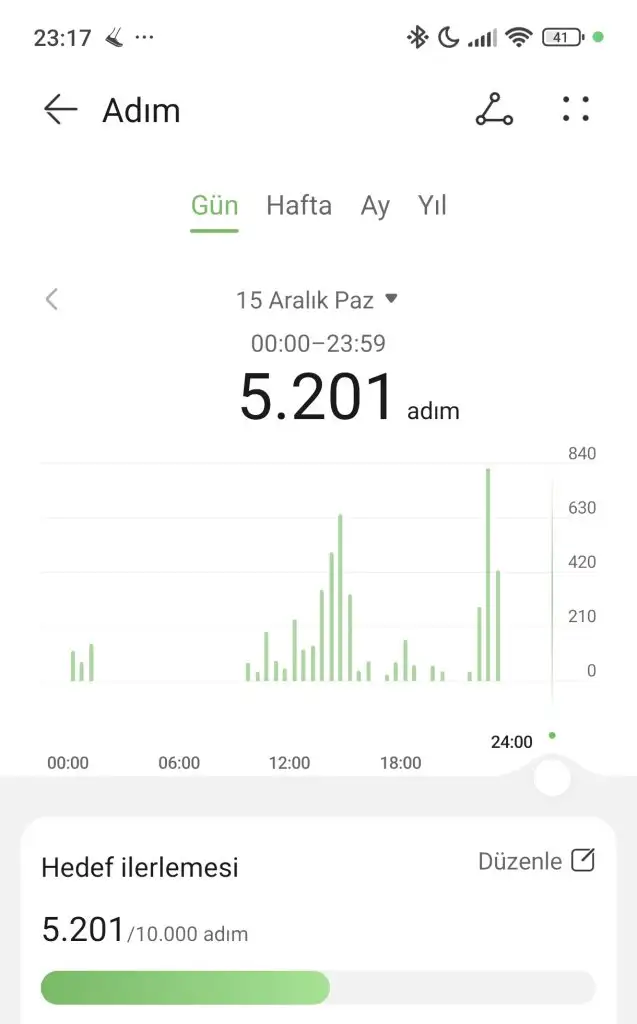The width and height of the screenshot is (637, 1024).
Task: Switch to the Hafta tab
Action: click(x=299, y=206)
